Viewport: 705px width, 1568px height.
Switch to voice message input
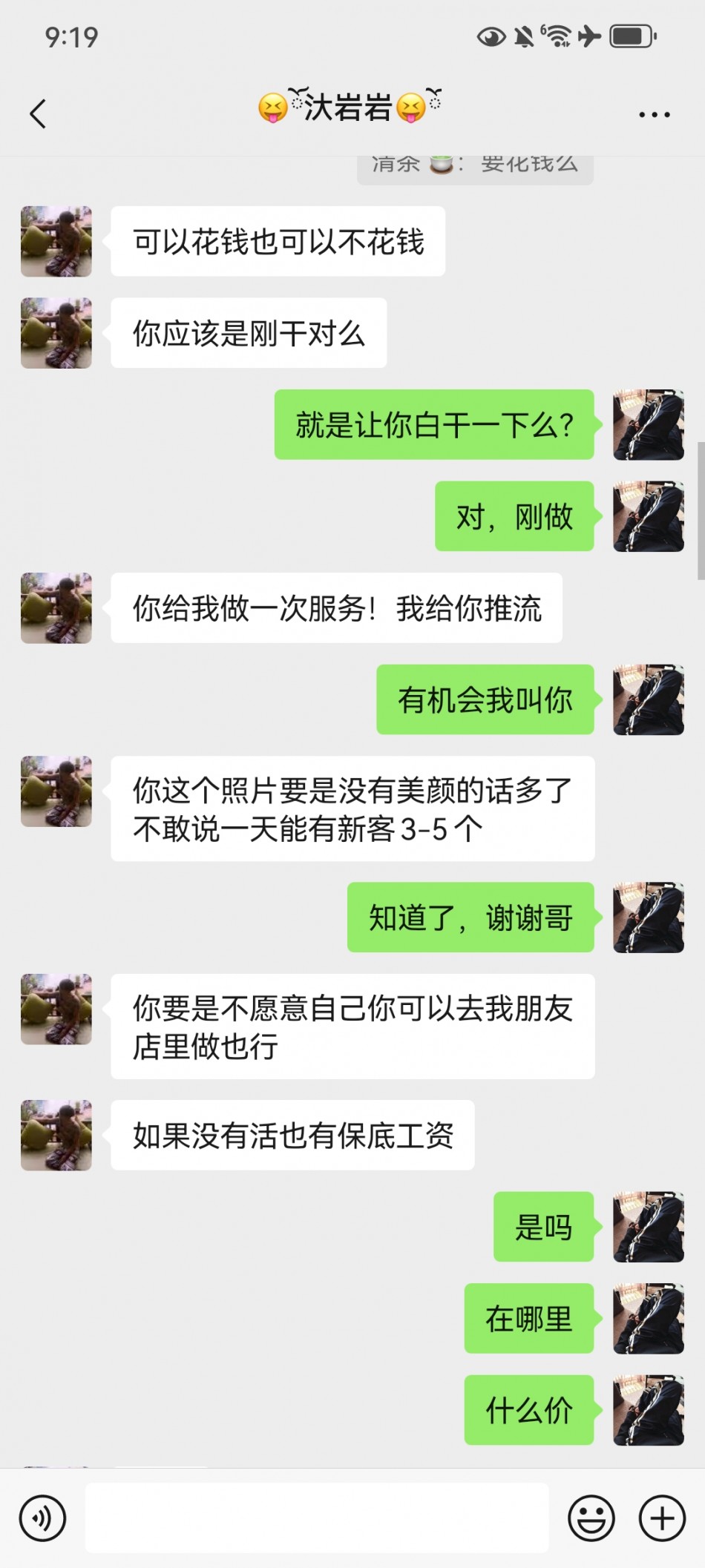coord(42,1518)
